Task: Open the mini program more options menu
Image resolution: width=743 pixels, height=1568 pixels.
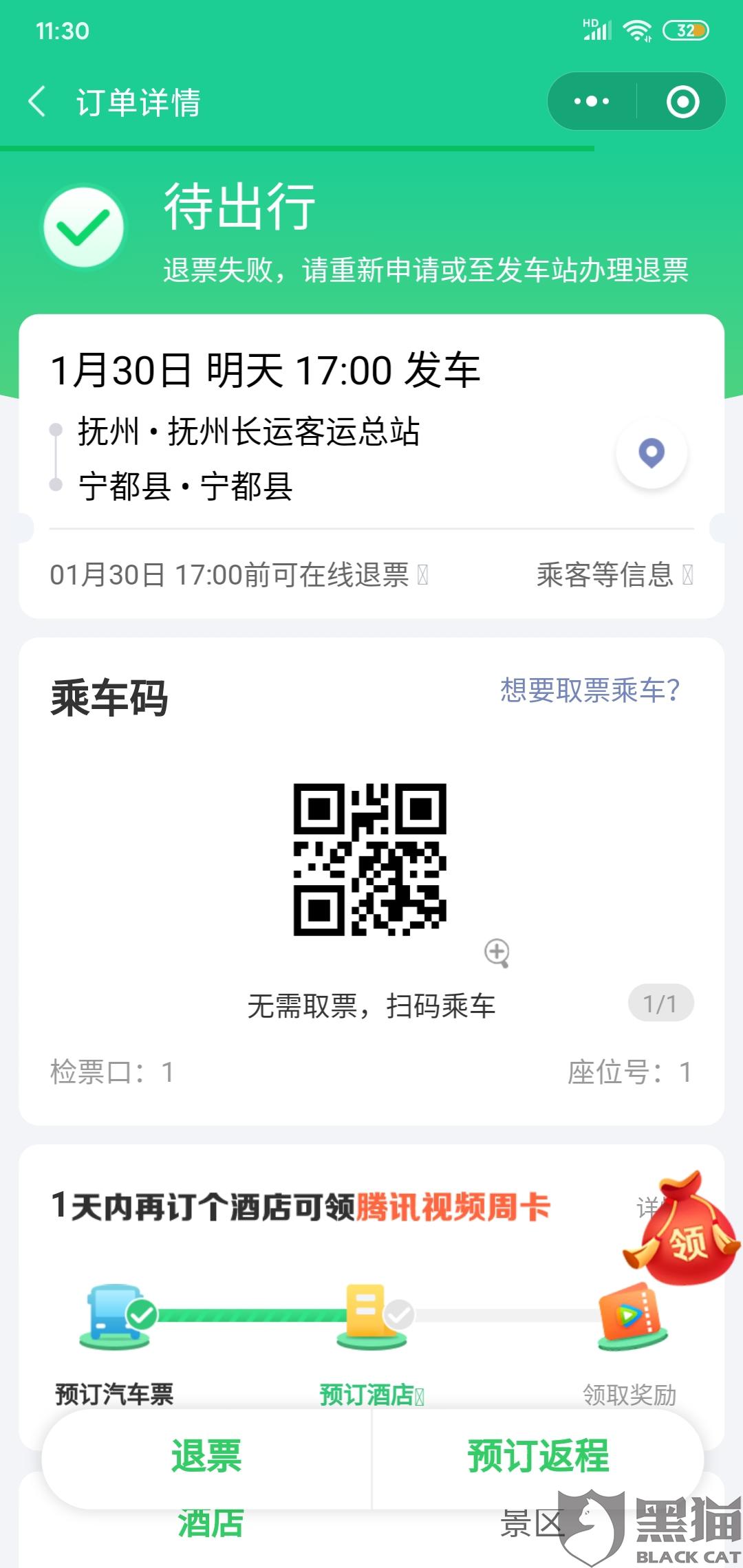Action: pyautogui.click(x=592, y=102)
